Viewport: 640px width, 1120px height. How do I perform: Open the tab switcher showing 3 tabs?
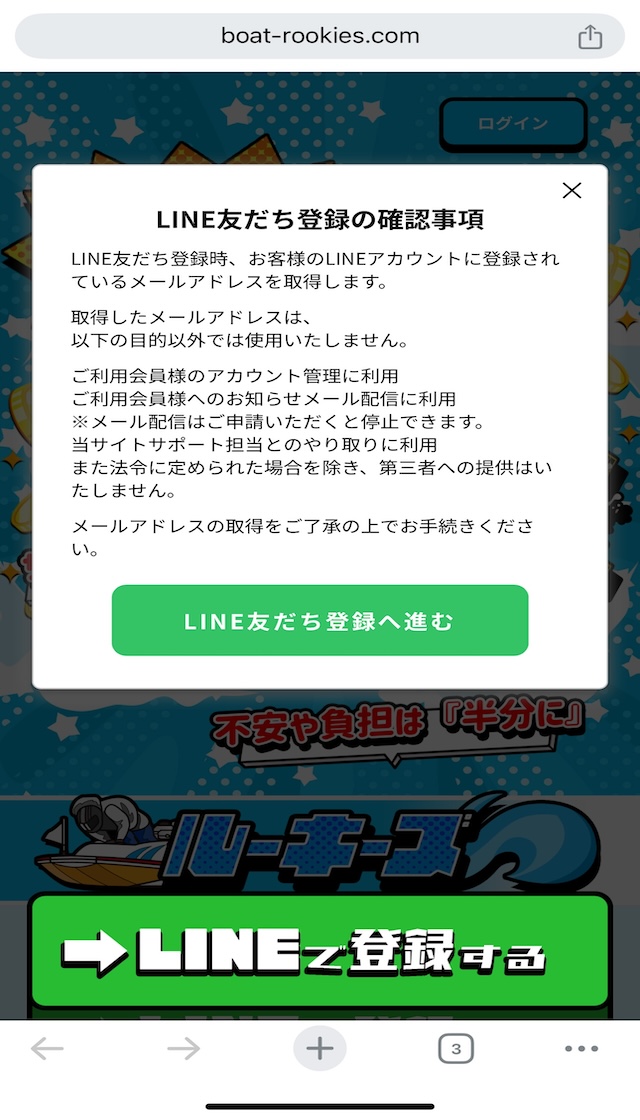click(x=455, y=1048)
